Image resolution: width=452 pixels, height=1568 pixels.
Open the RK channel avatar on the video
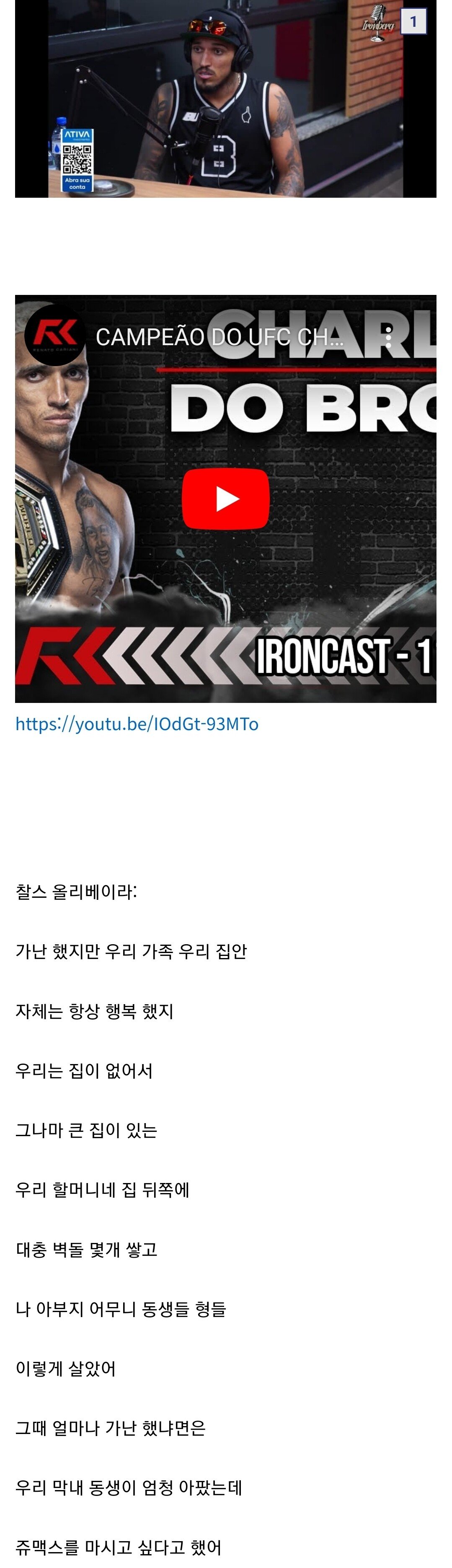tap(55, 335)
